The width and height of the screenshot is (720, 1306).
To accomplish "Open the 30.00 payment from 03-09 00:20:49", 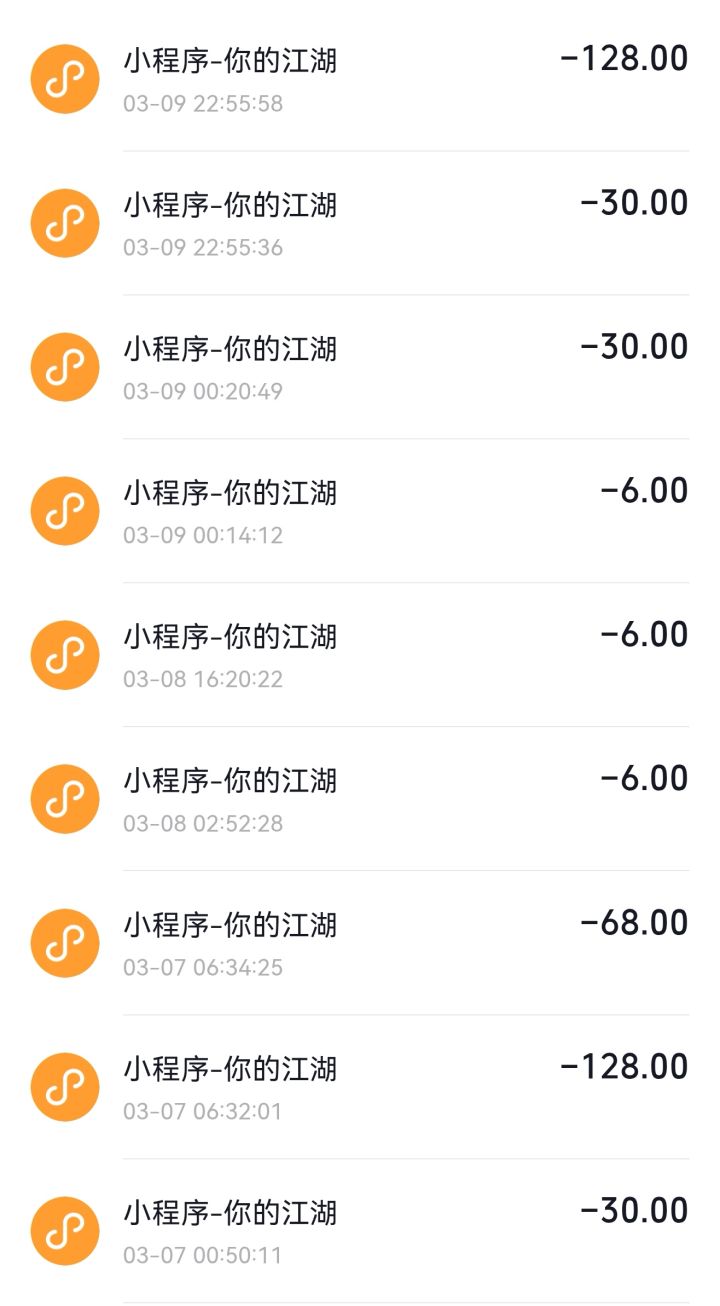I will (x=360, y=368).
